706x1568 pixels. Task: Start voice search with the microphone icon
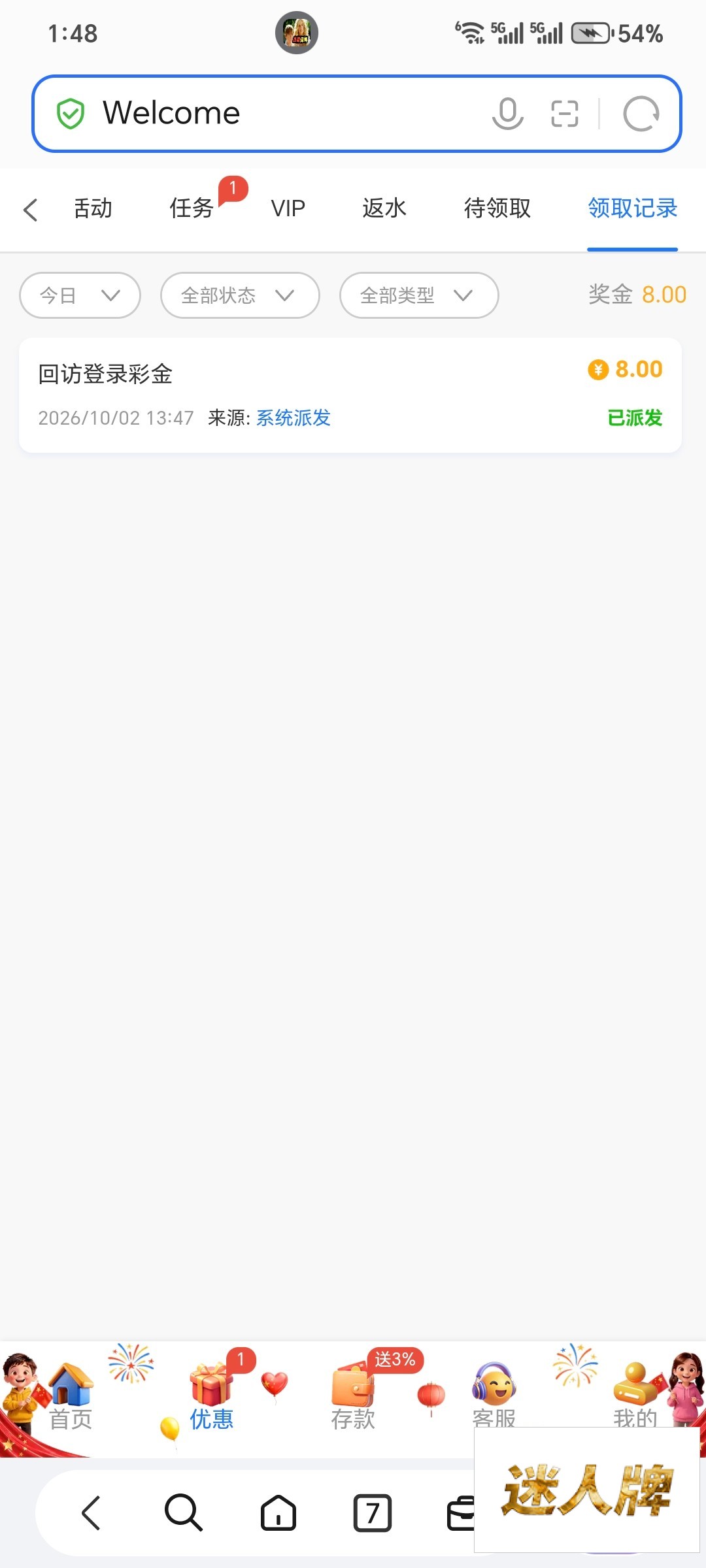click(507, 114)
